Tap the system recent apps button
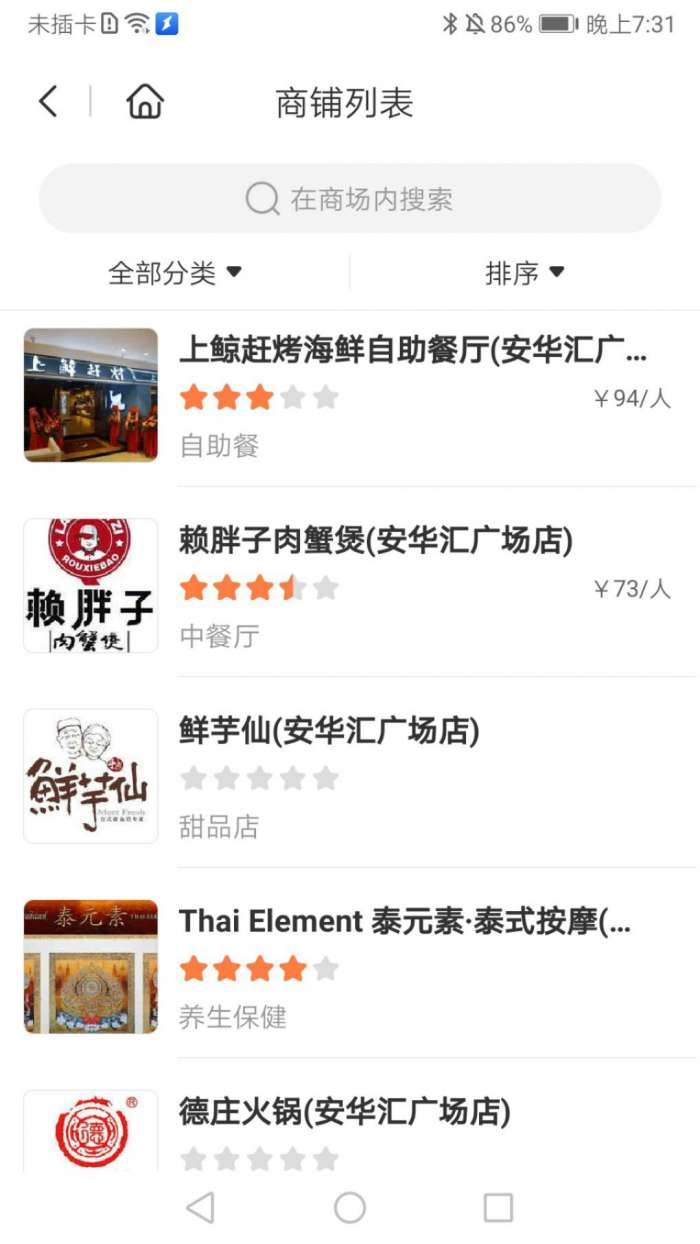Image resolution: width=700 pixels, height=1244 pixels. pyautogui.click(x=498, y=1208)
